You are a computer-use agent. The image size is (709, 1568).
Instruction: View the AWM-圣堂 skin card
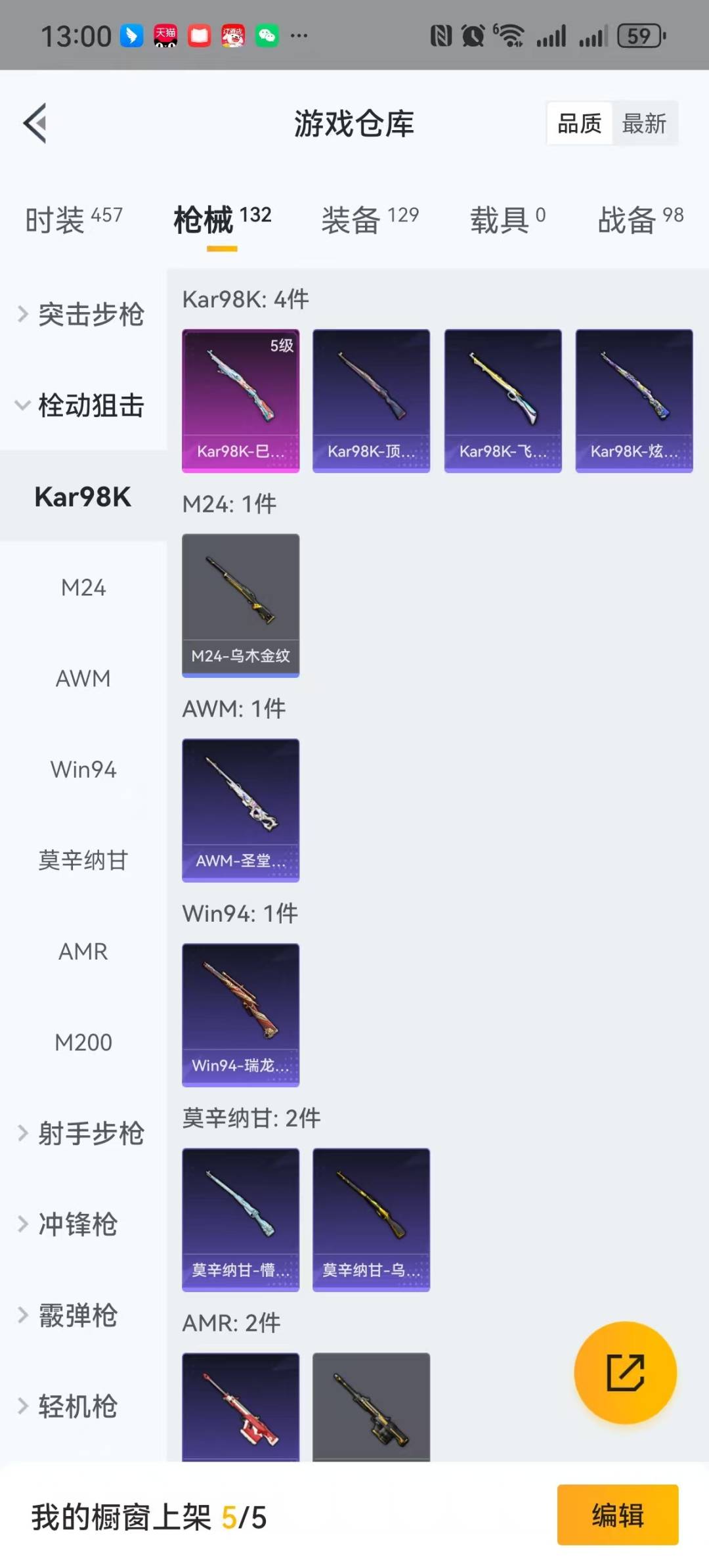click(240, 810)
